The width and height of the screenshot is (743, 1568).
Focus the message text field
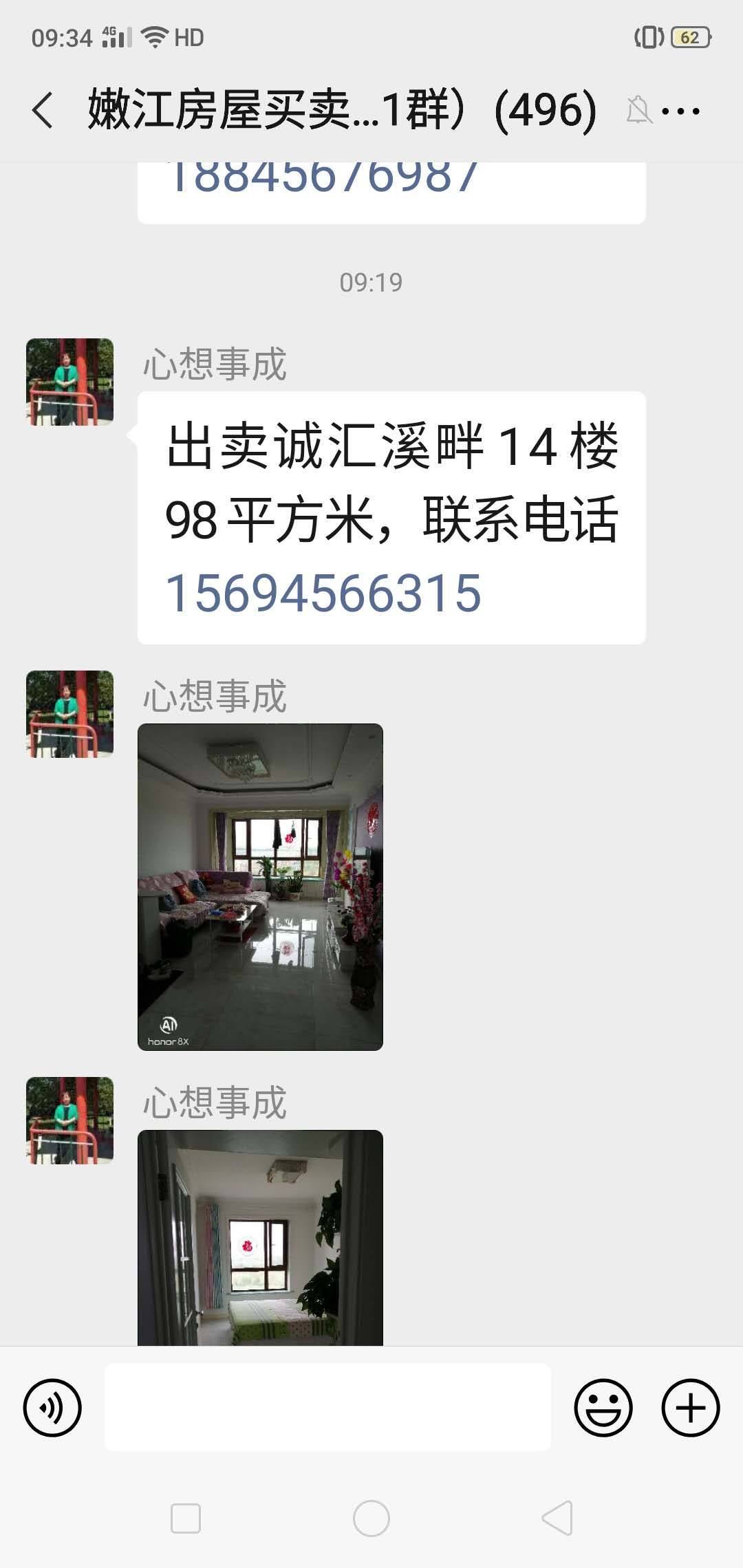click(327, 1408)
